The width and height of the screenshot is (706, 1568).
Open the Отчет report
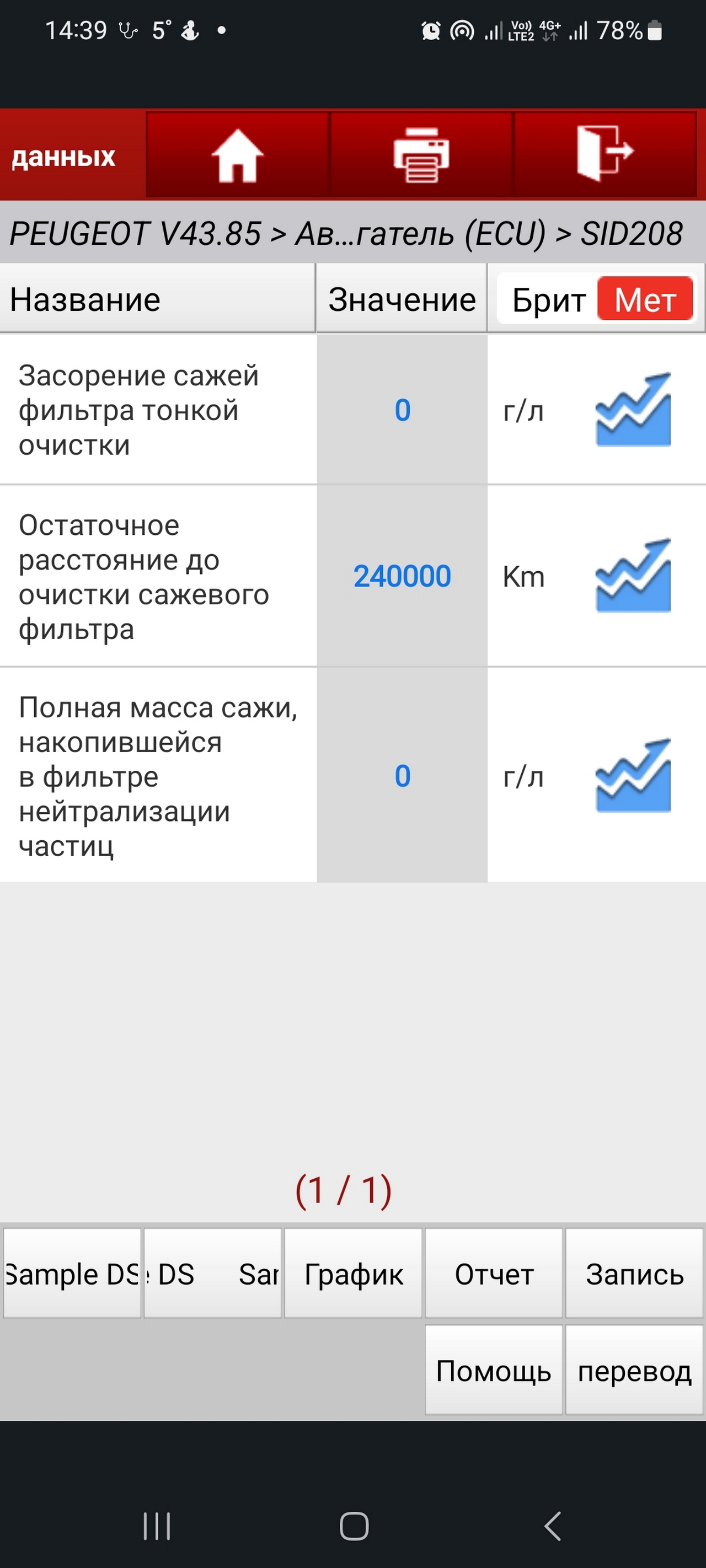(494, 1274)
